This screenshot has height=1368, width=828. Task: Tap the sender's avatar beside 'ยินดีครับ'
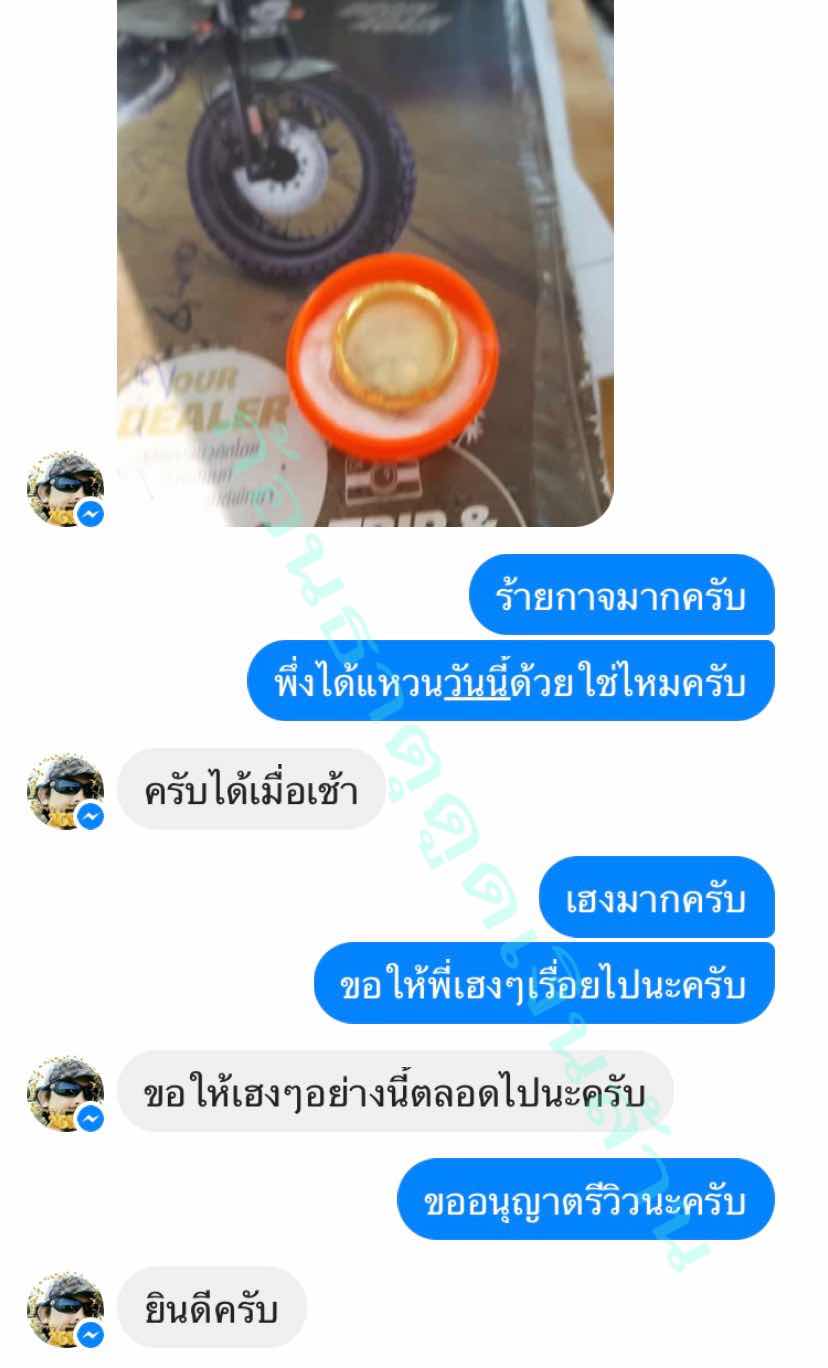coord(65,1308)
